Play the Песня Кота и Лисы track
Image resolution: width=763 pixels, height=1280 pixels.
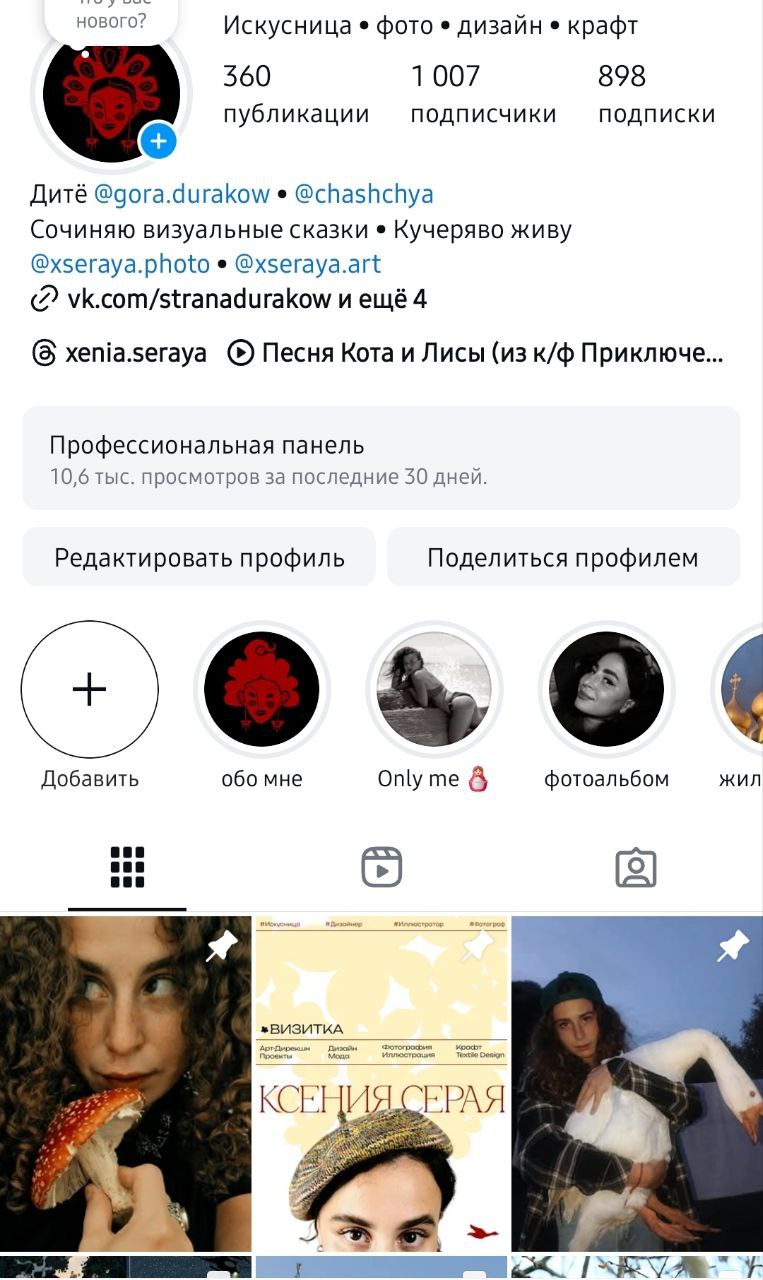pos(476,352)
